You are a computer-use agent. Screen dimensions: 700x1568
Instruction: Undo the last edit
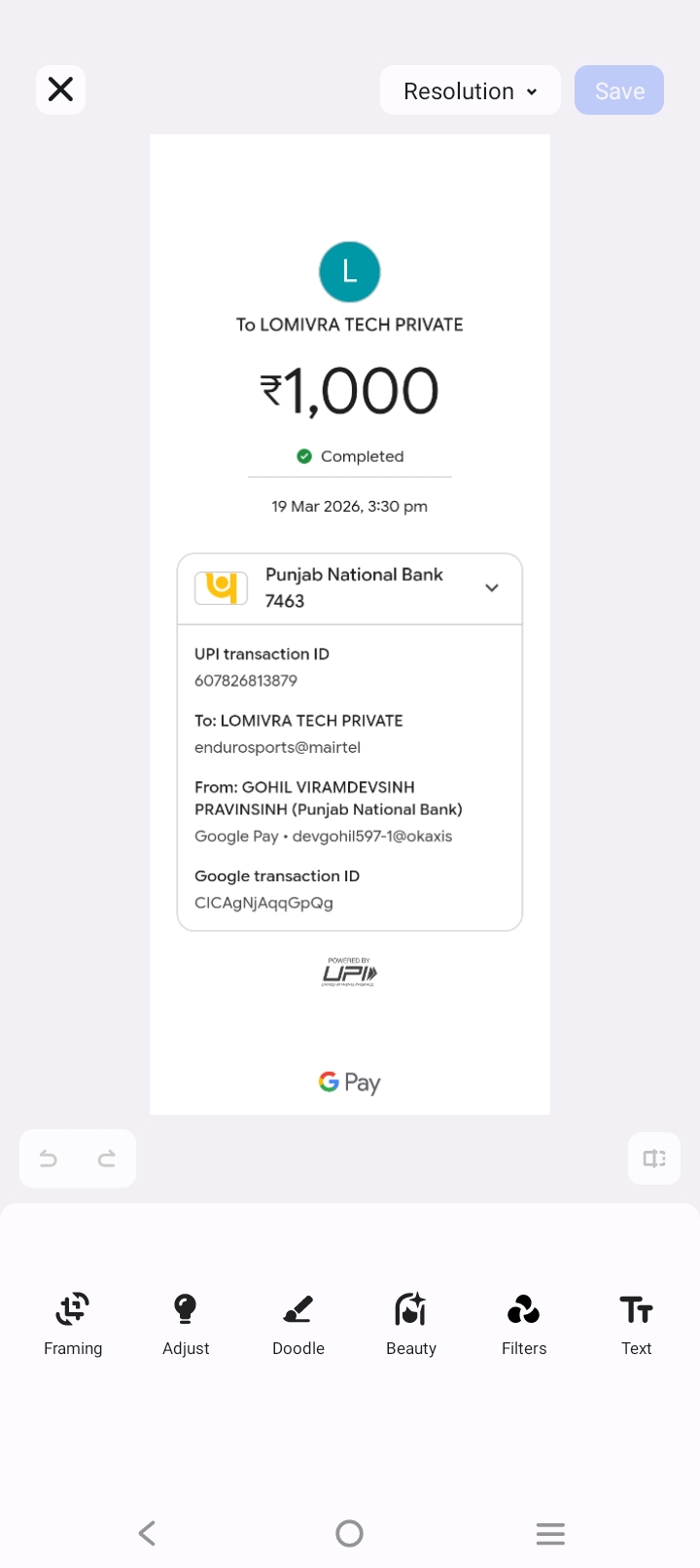point(49,1158)
